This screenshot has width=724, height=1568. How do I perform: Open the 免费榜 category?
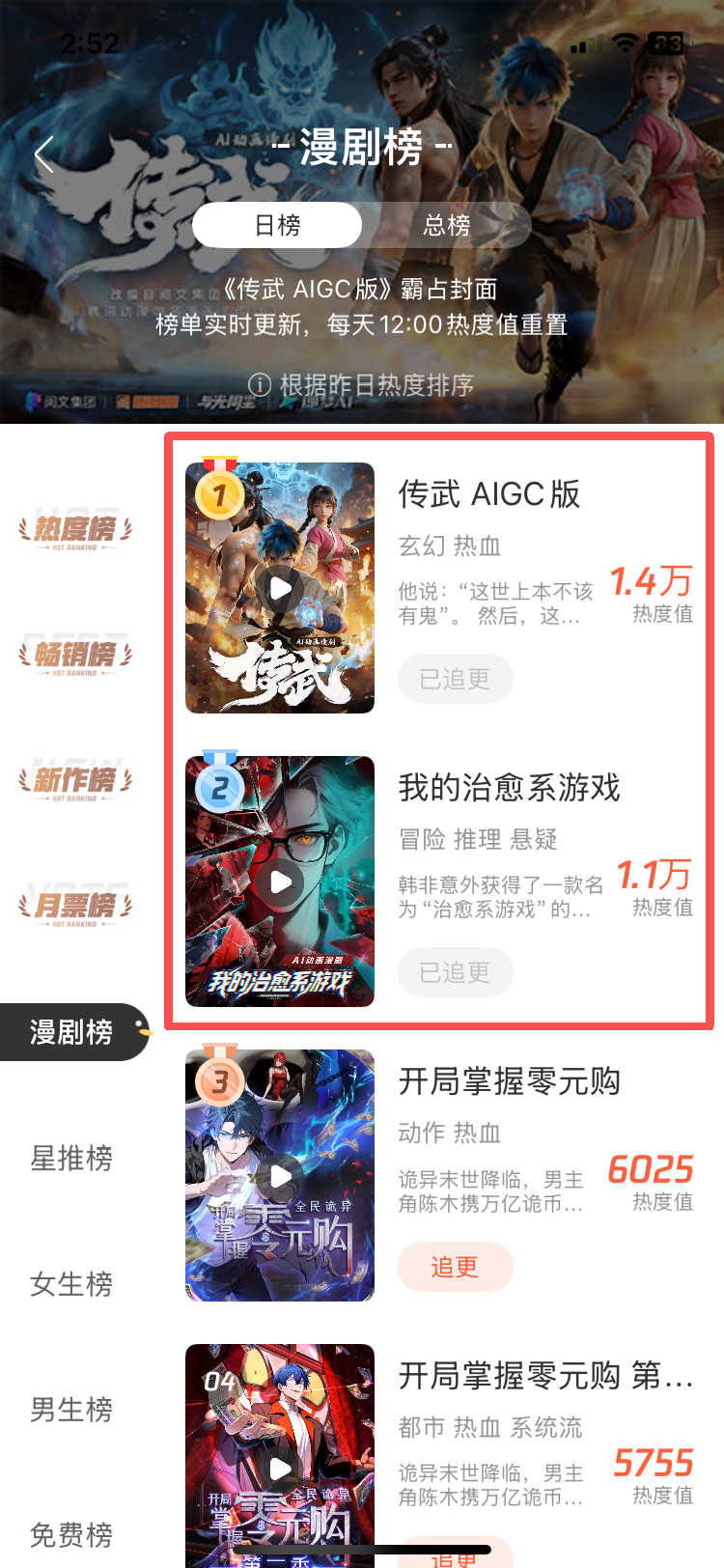pyautogui.click(x=71, y=1534)
